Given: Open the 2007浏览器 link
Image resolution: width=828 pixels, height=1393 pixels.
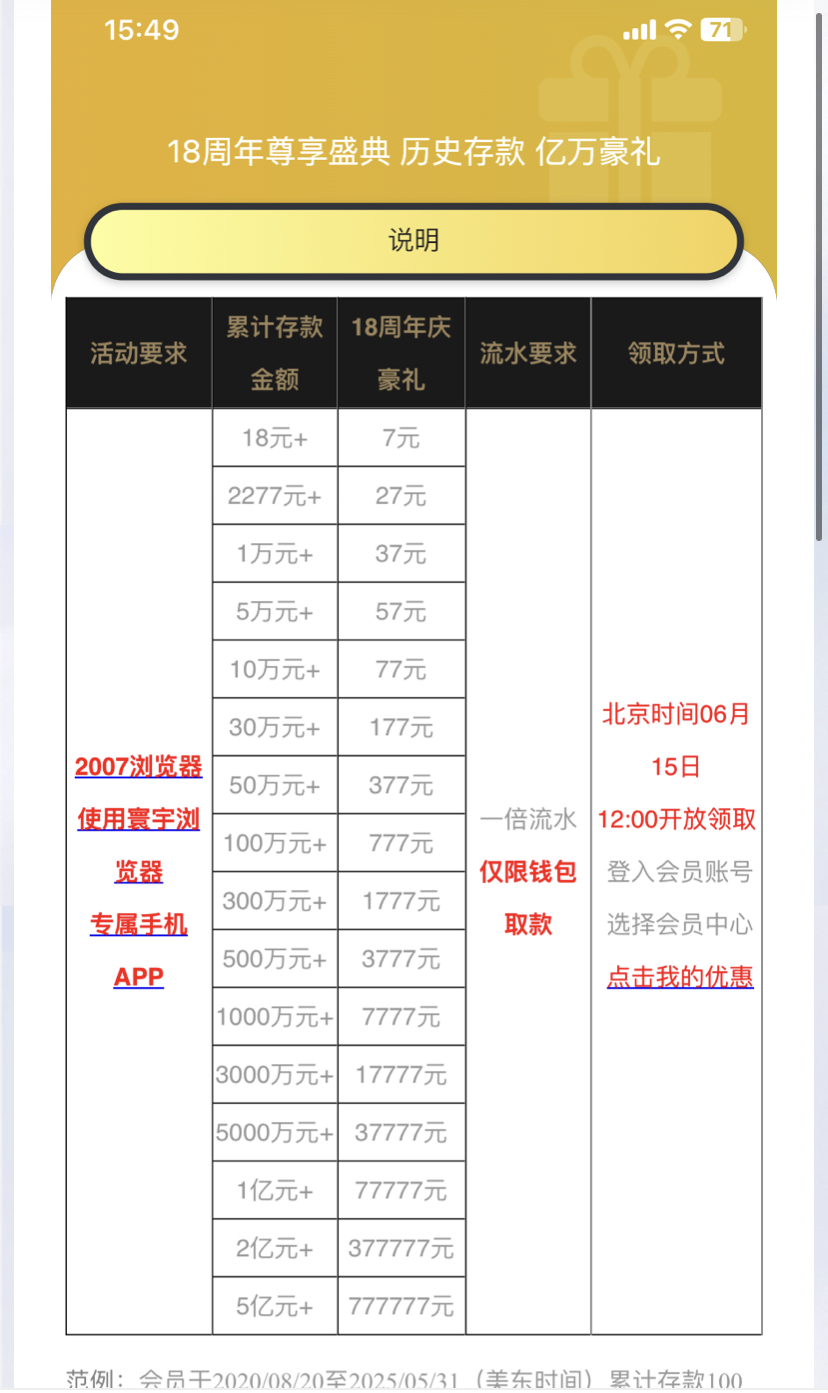Looking at the screenshot, I should pyautogui.click(x=139, y=767).
